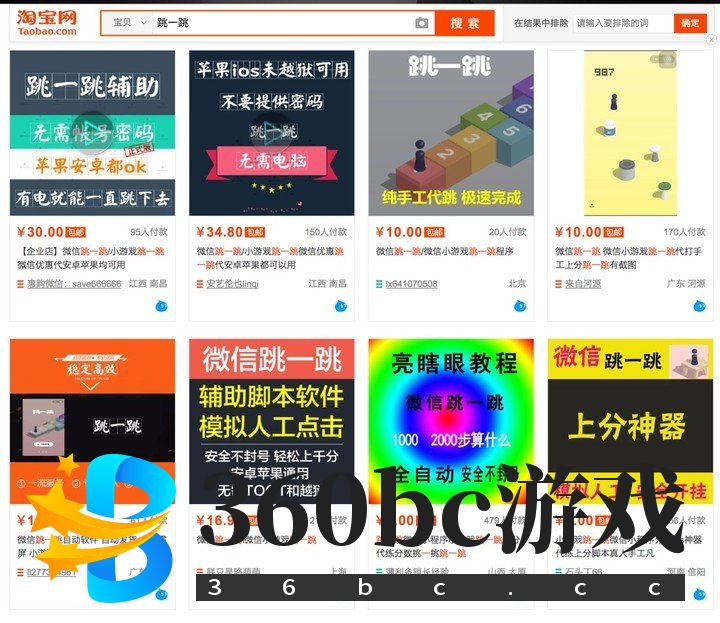Screen dimensions: 720x623
Task: Open the 纯手工代跳 极速完成 product
Action: [x=450, y=132]
